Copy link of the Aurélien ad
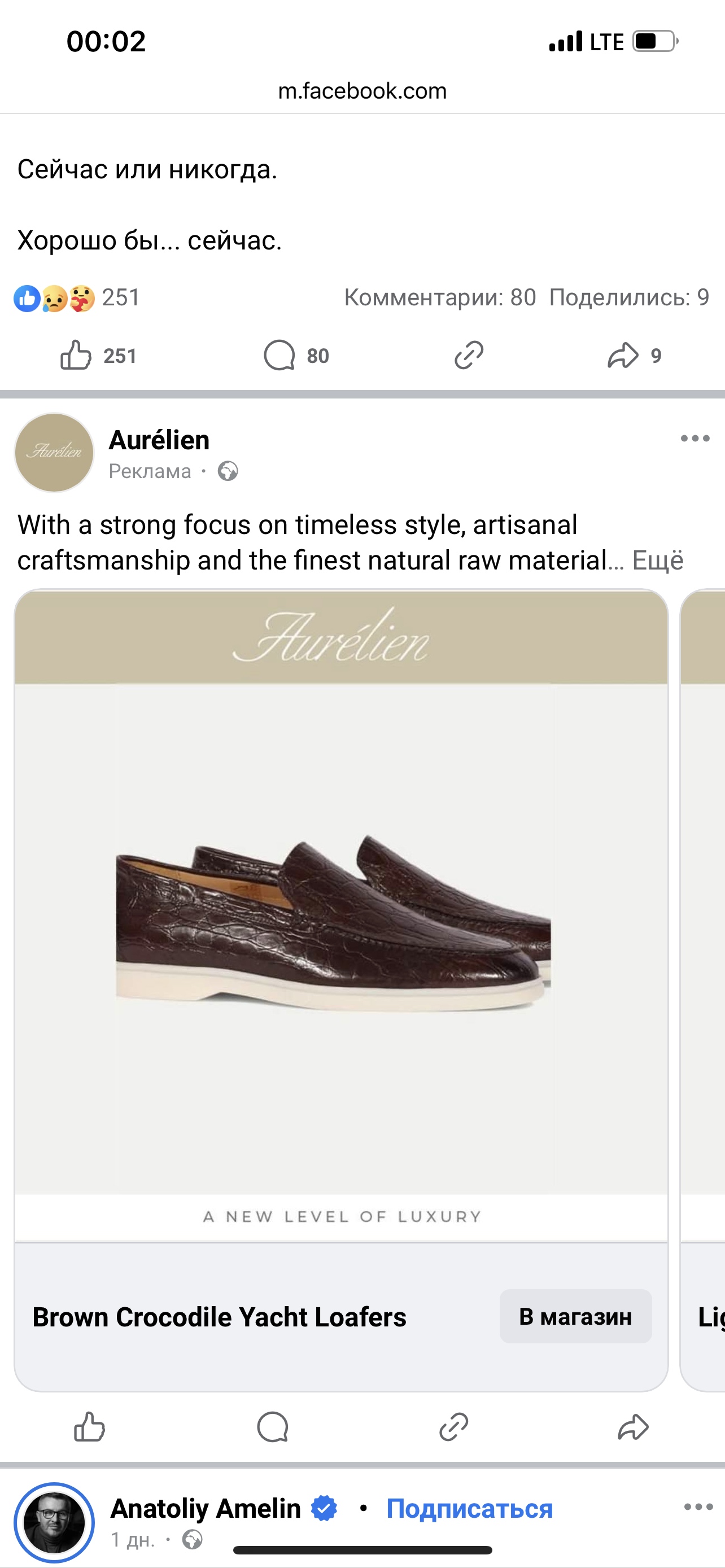 453,1427
